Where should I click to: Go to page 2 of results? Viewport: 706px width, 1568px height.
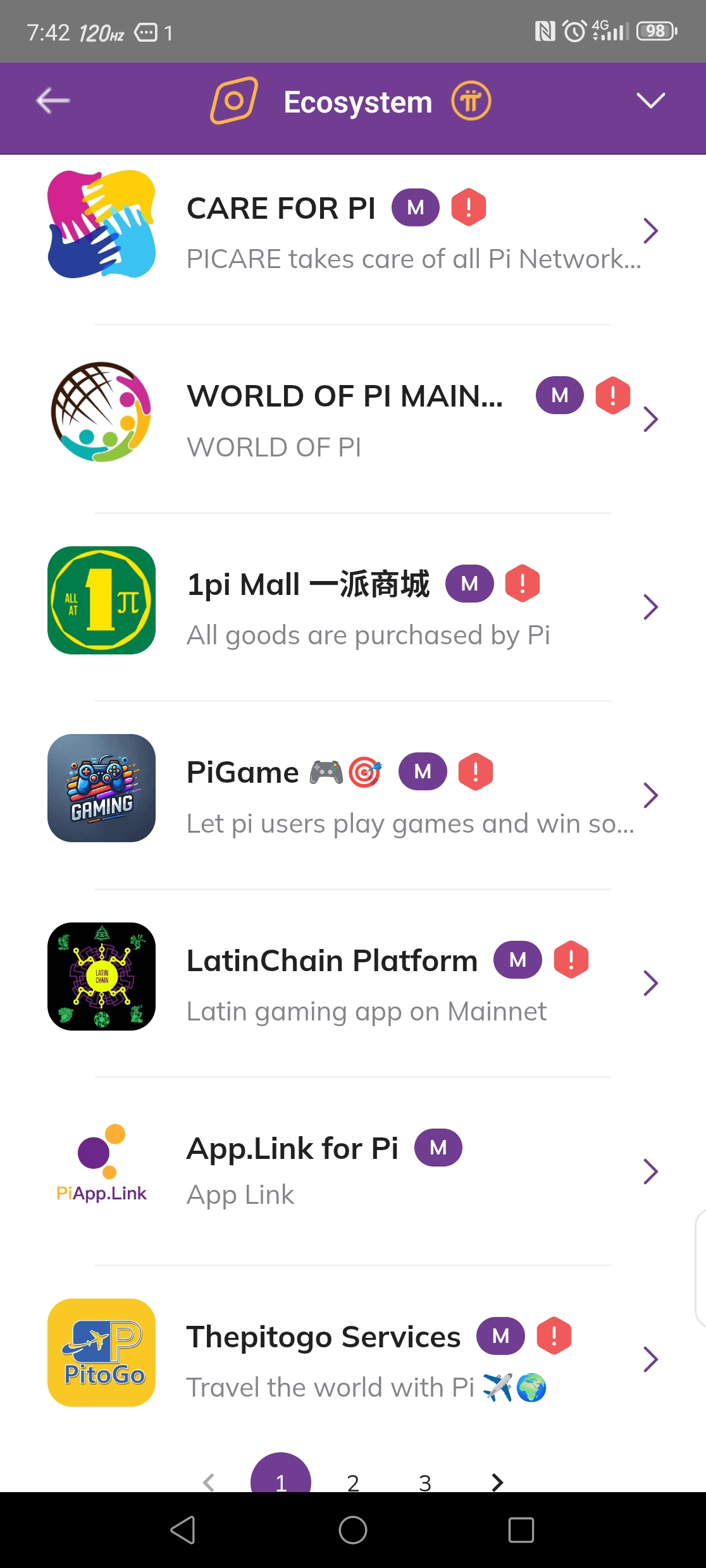pyautogui.click(x=353, y=1481)
